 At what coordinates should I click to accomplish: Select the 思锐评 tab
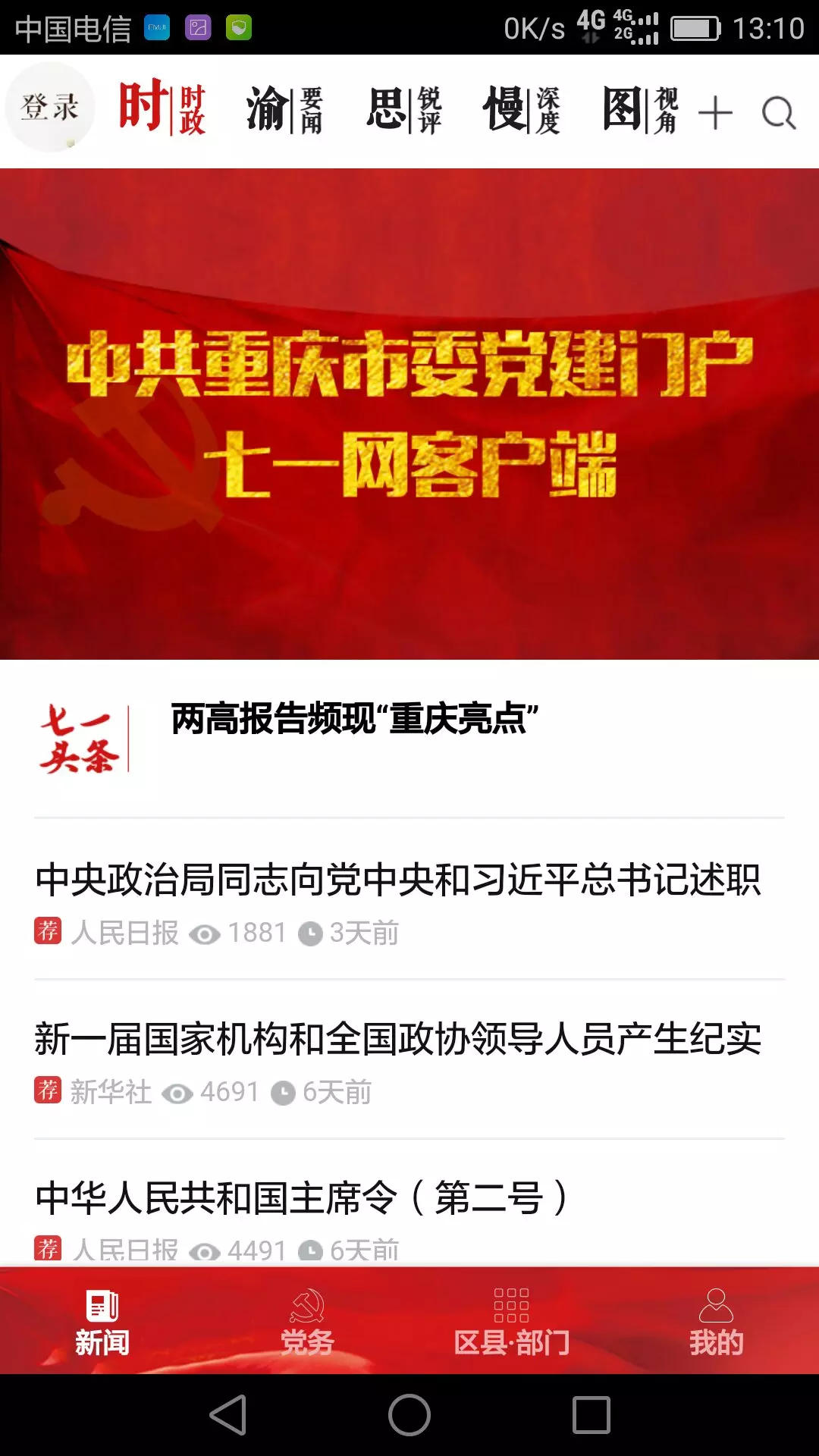[x=402, y=111]
